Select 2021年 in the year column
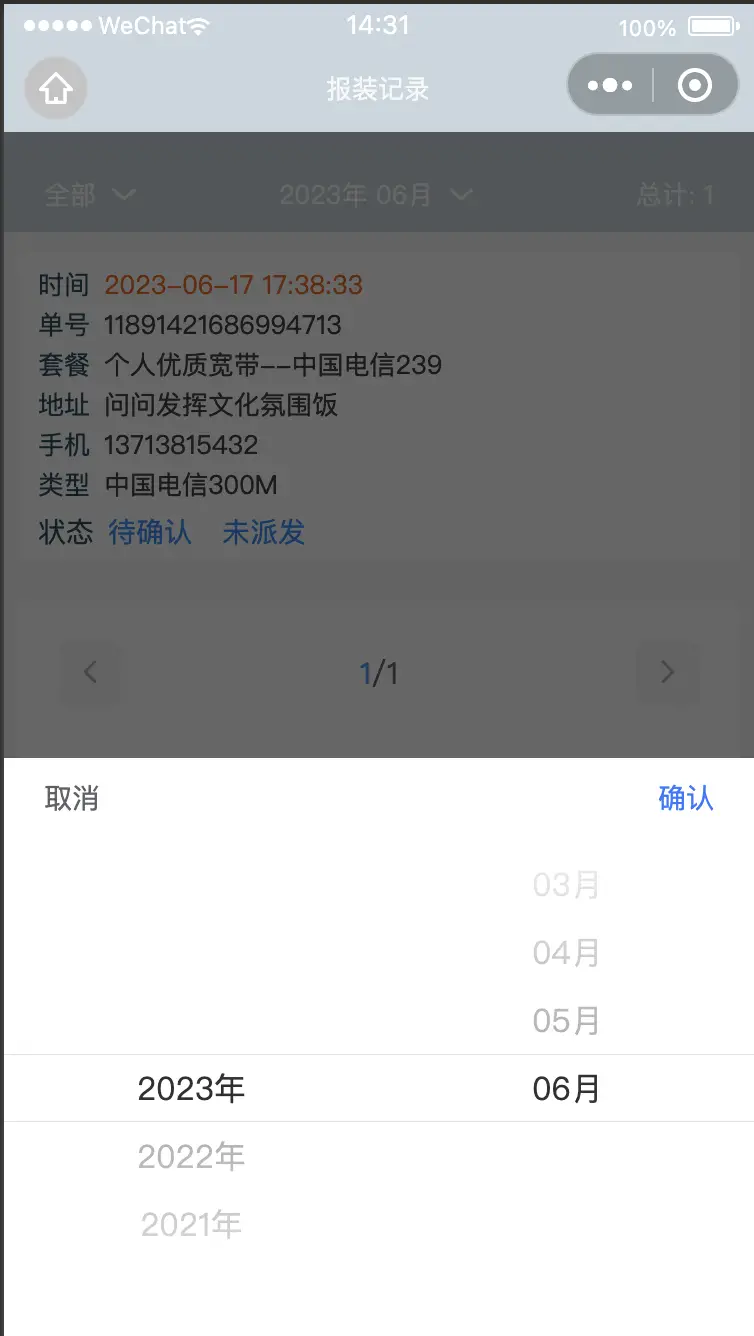 [191, 1225]
